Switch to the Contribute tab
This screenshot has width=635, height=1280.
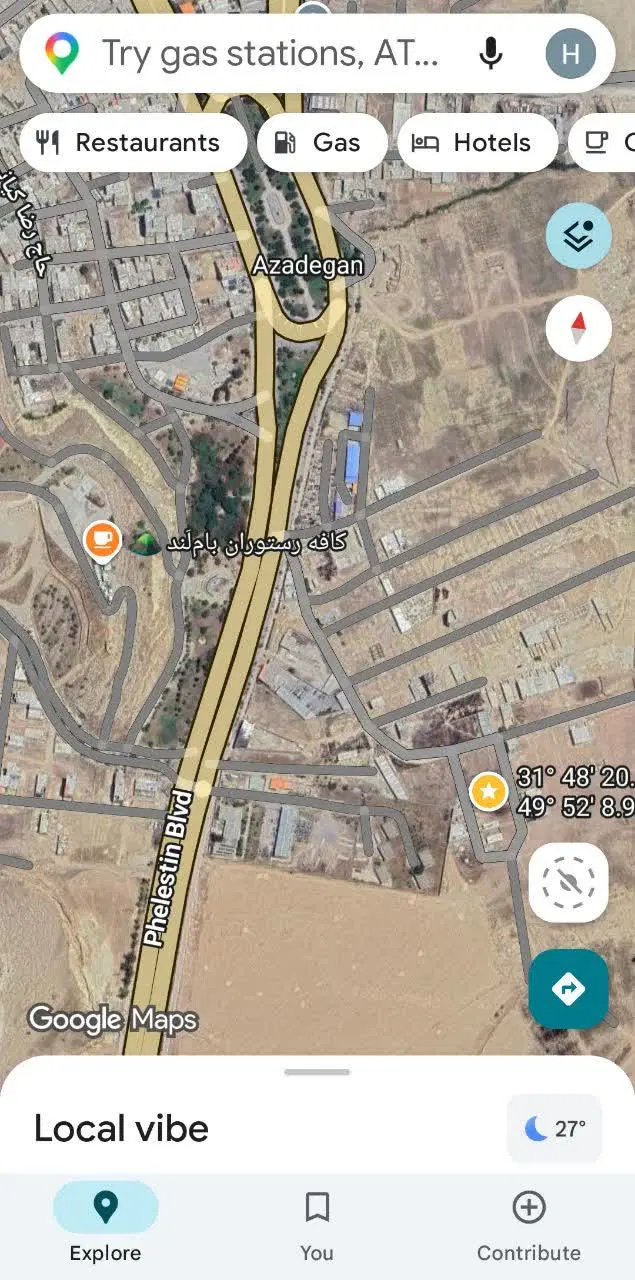(528, 1225)
